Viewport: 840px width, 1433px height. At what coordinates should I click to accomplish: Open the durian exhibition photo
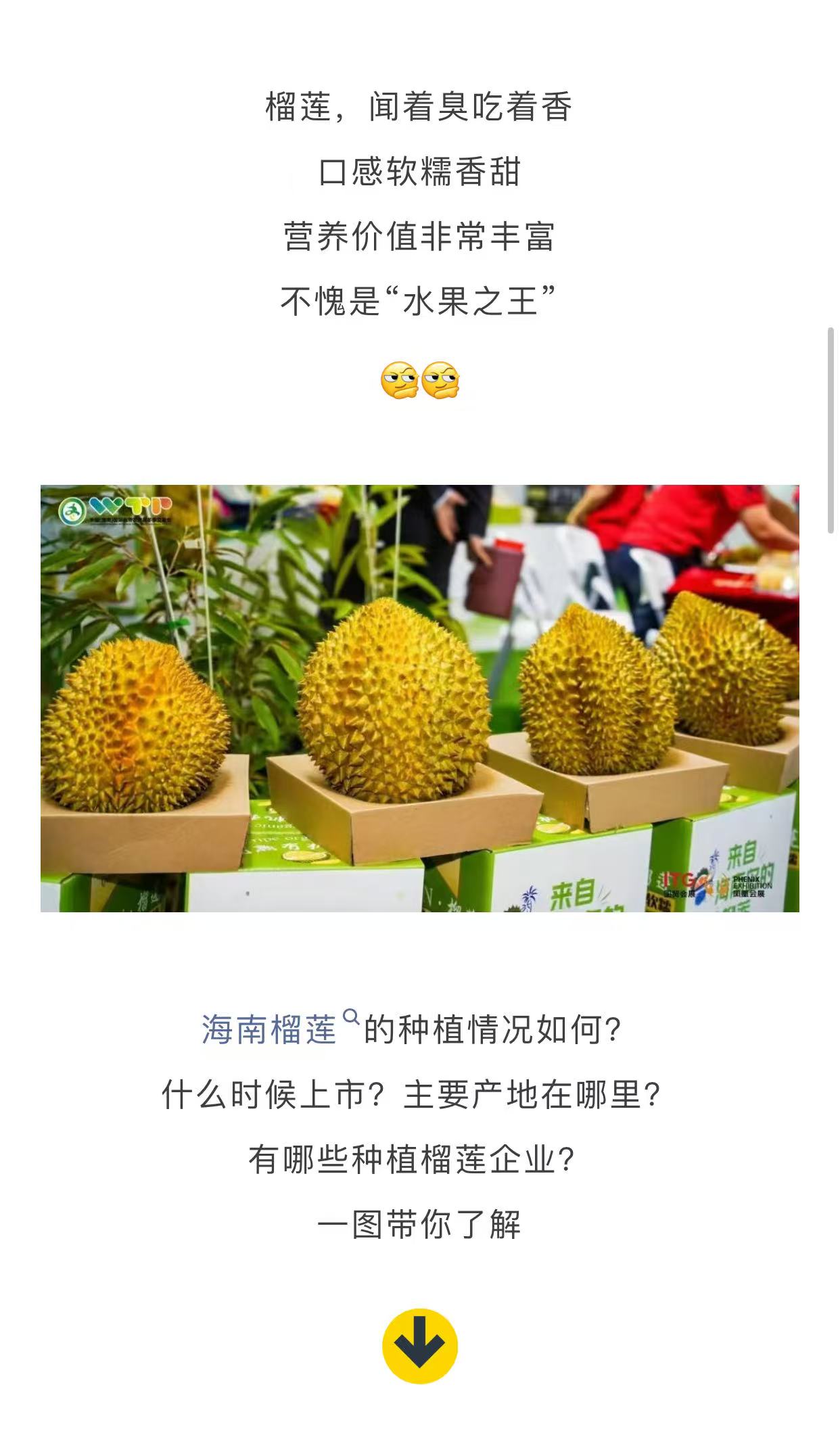coord(419,698)
